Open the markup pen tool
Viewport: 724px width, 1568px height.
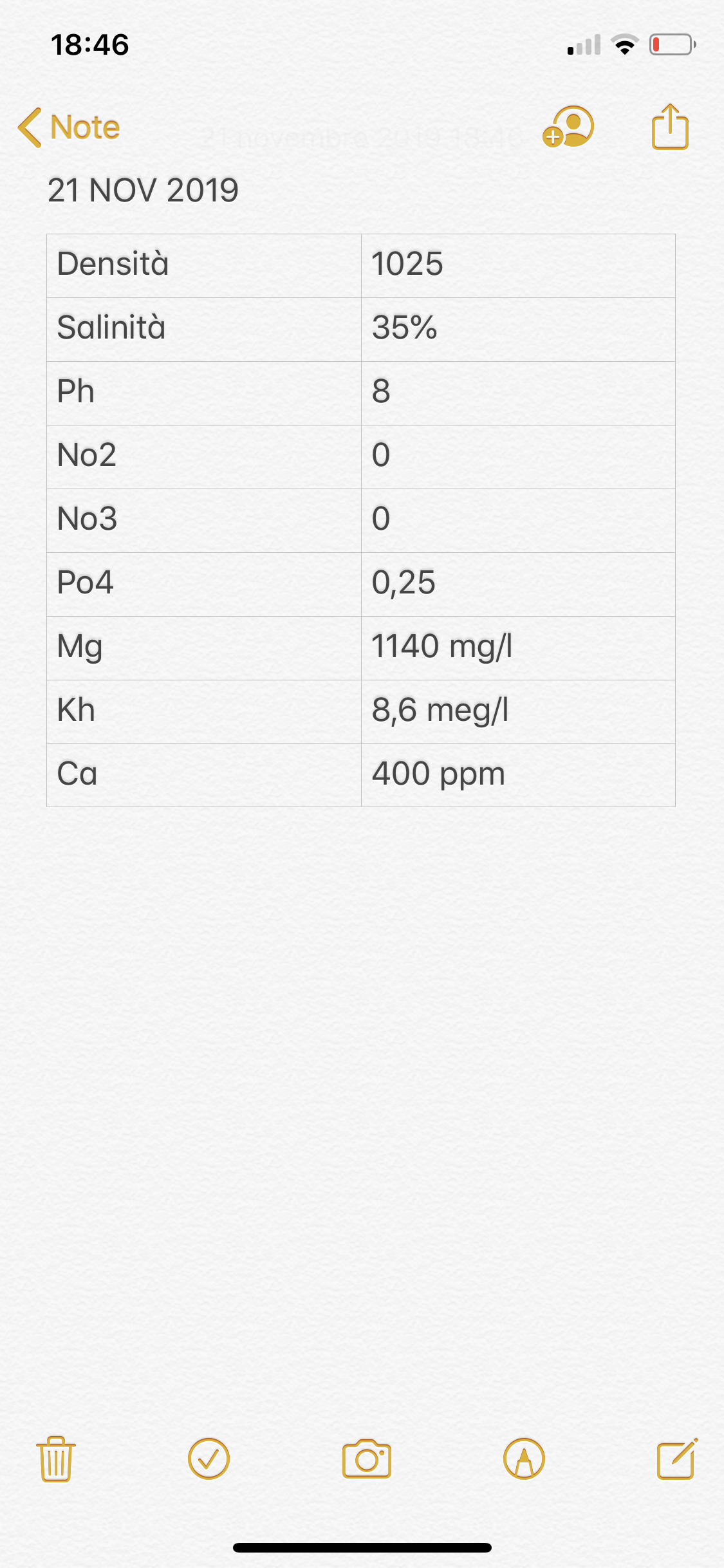pyautogui.click(x=524, y=1459)
